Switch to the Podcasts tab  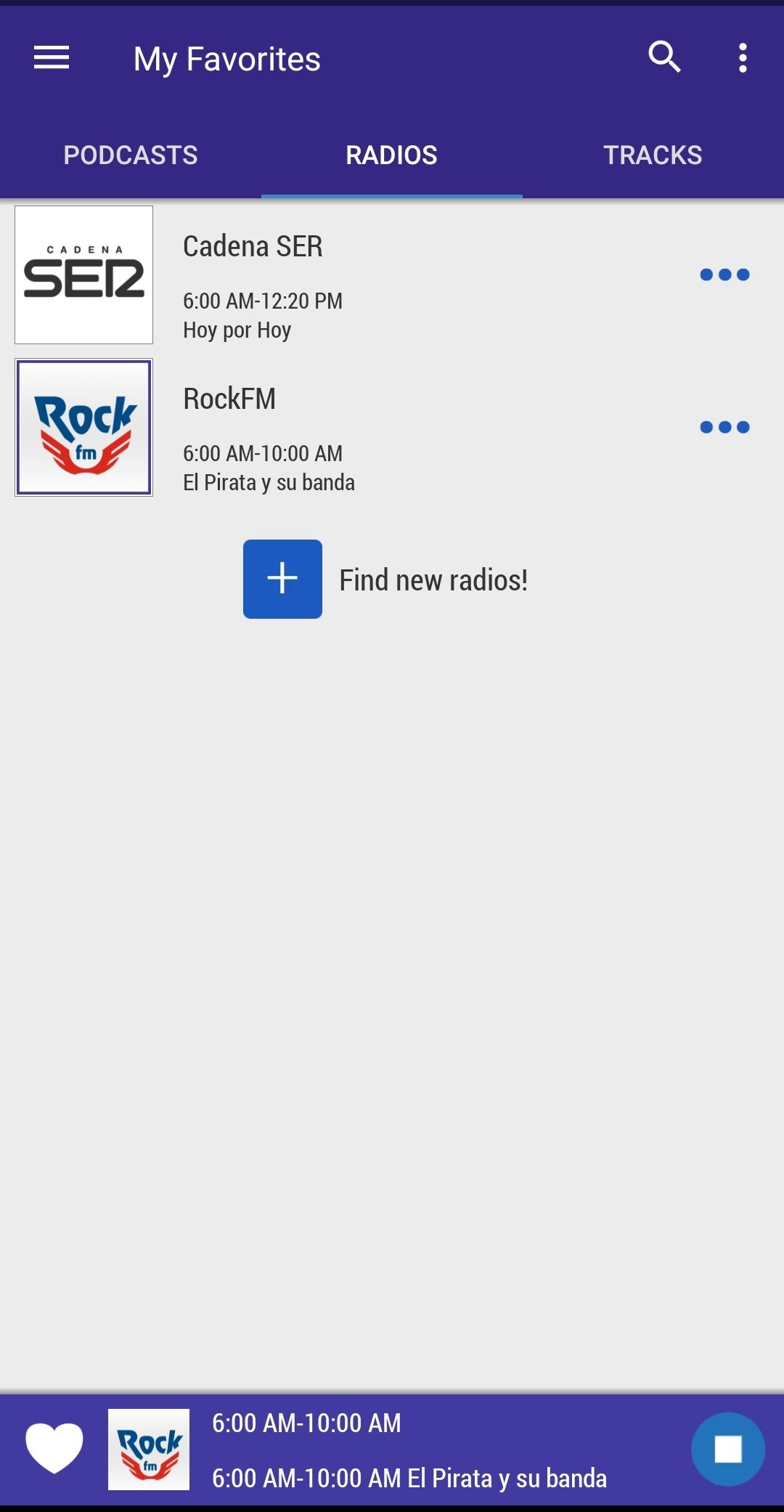131,155
